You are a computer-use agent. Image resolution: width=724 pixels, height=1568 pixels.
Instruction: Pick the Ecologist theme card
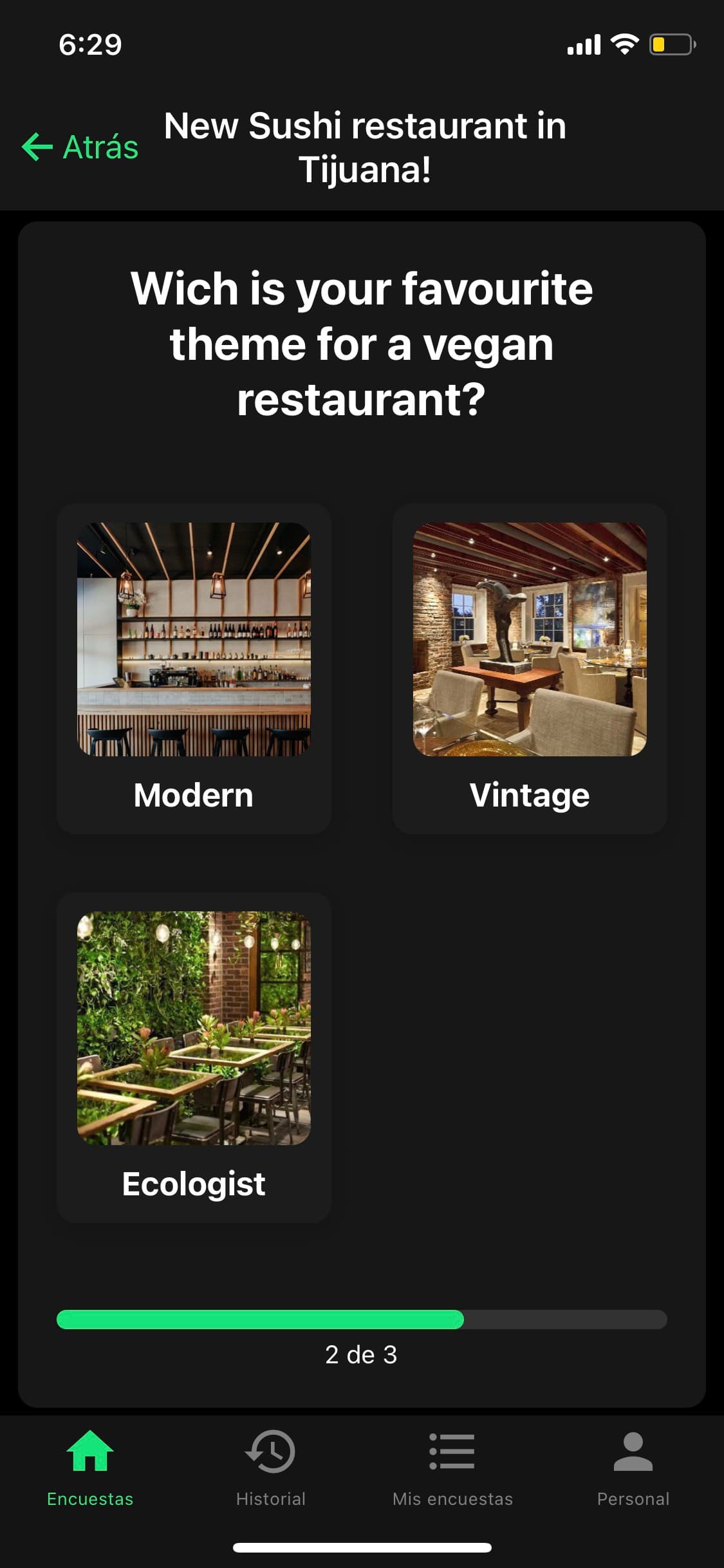194,1058
